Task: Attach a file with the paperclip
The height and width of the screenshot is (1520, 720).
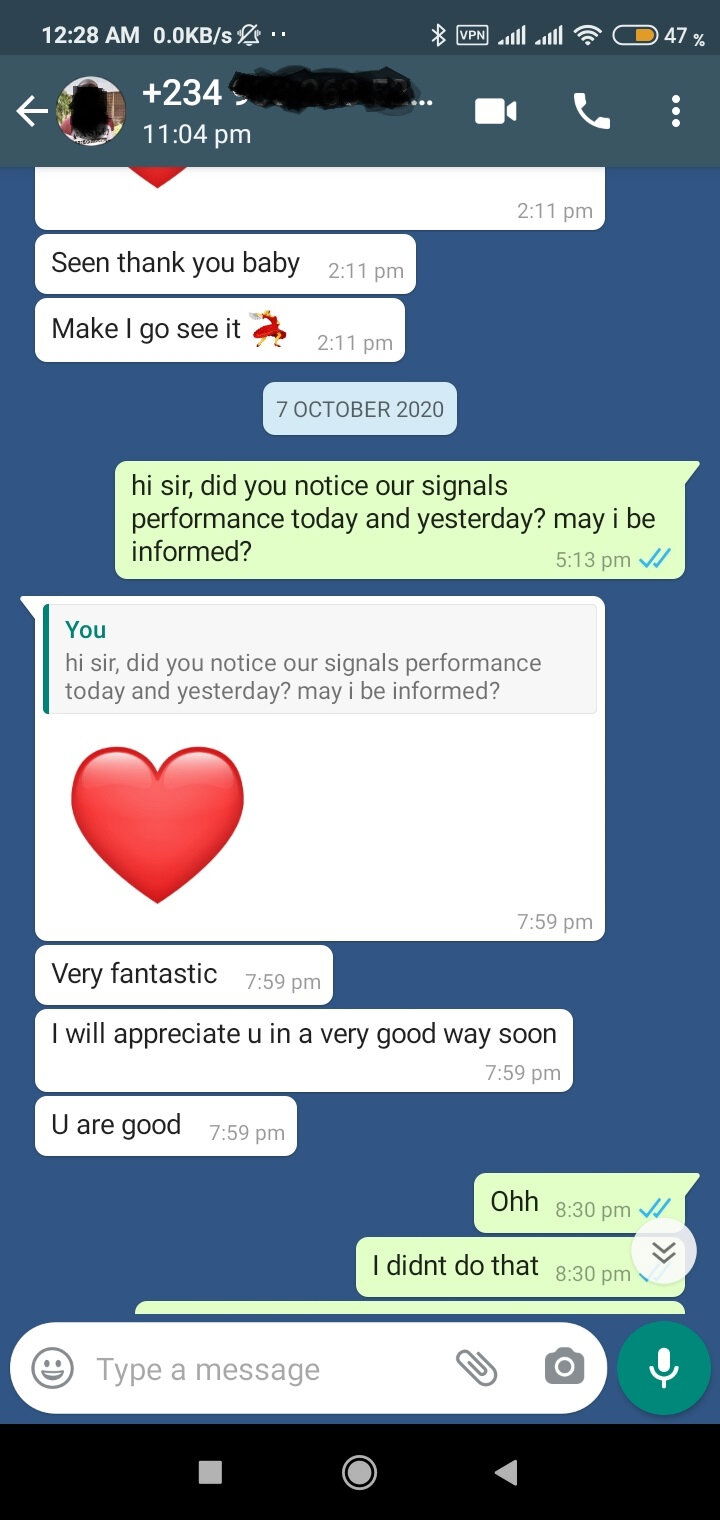Action: pos(476,1368)
